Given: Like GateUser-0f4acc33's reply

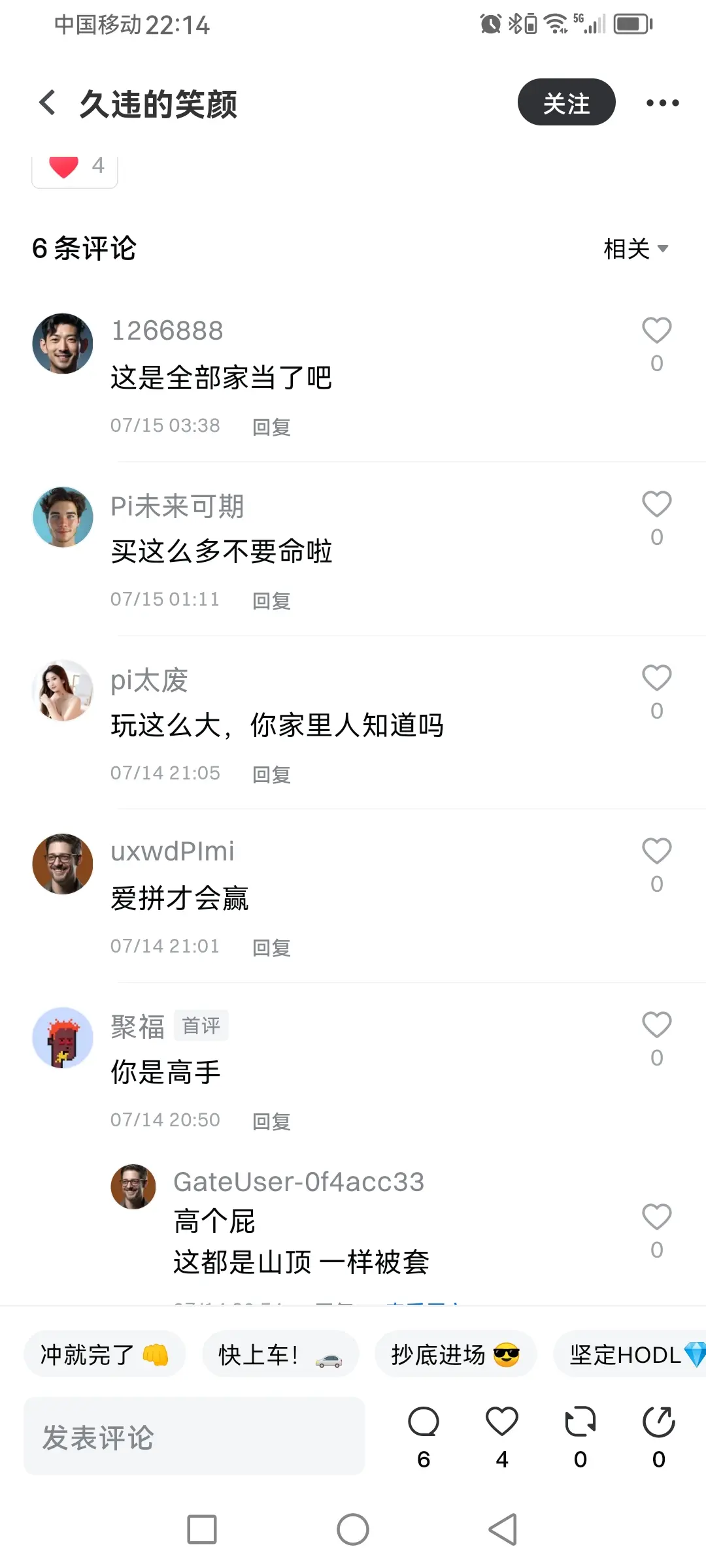Looking at the screenshot, I should 656,1217.
